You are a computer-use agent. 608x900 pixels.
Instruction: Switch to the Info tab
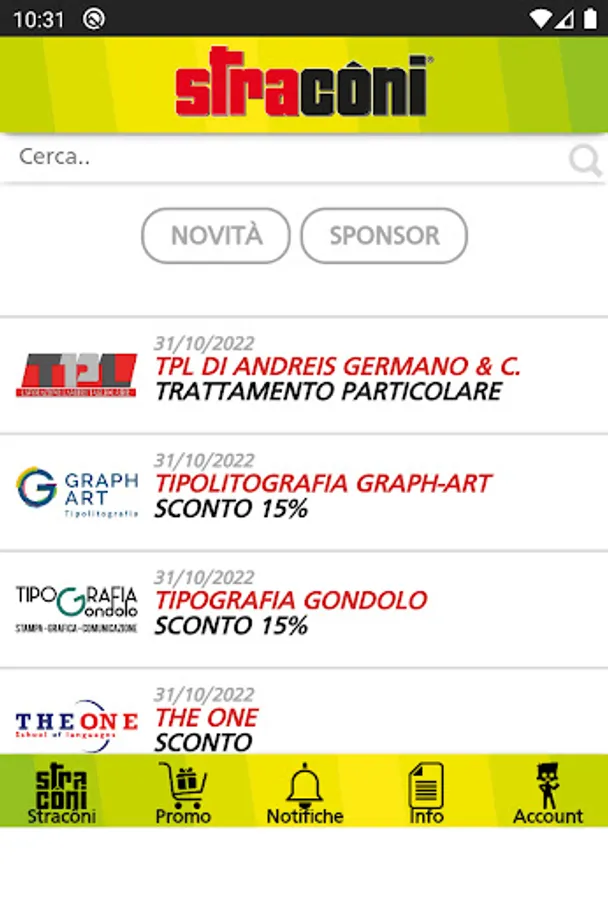(x=426, y=793)
